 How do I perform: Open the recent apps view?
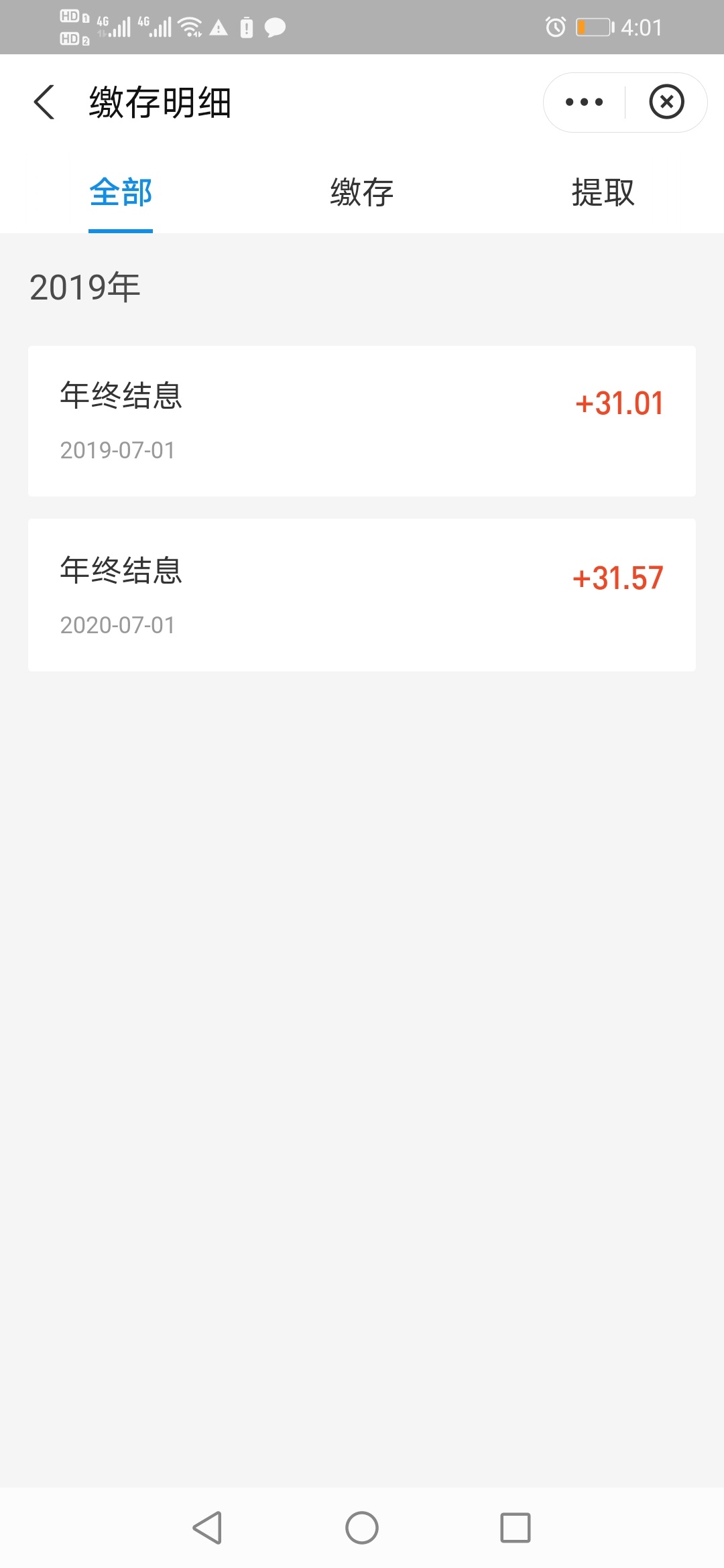click(x=516, y=1528)
